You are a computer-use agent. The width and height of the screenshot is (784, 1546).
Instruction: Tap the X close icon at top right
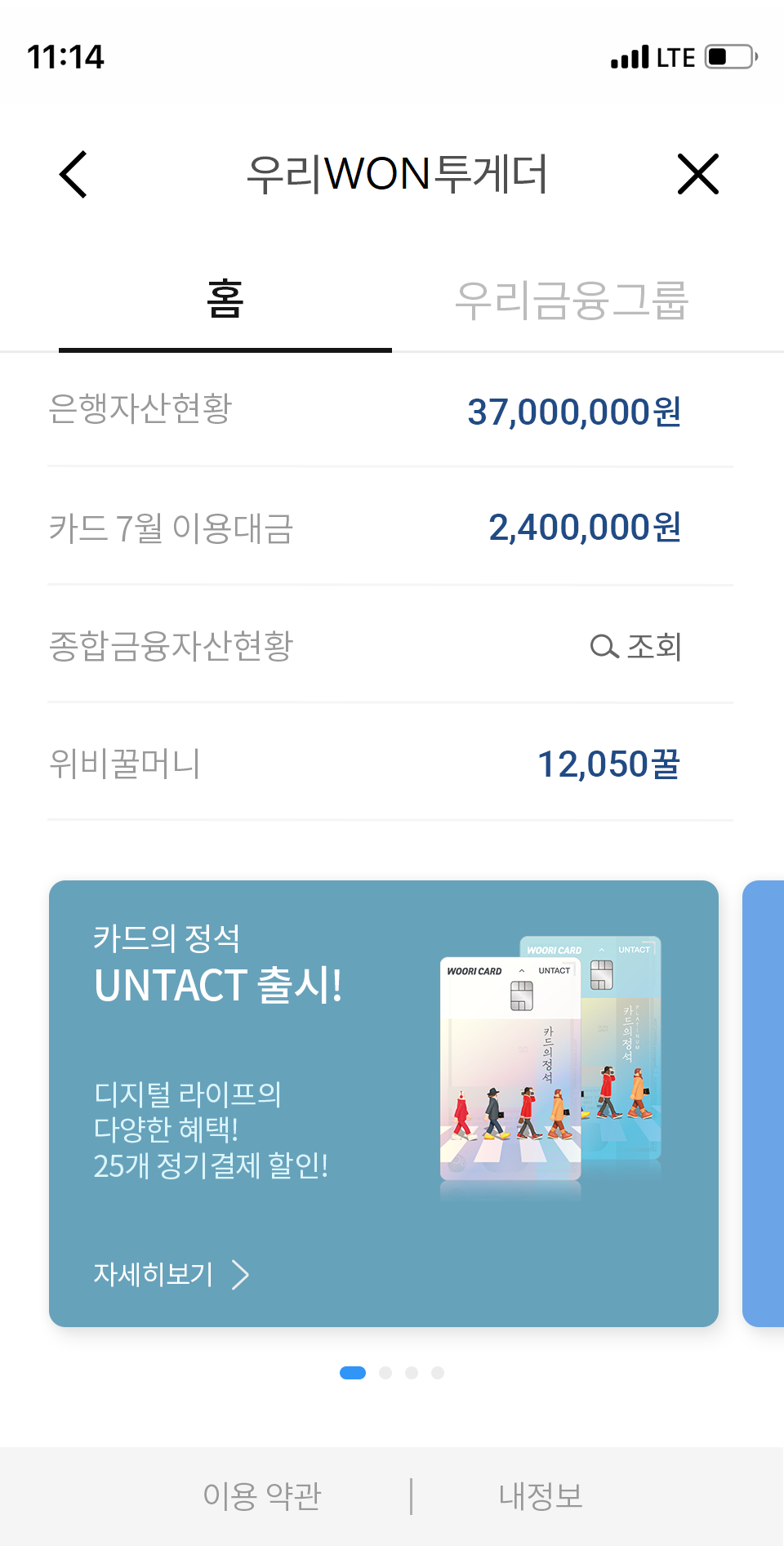tap(697, 174)
